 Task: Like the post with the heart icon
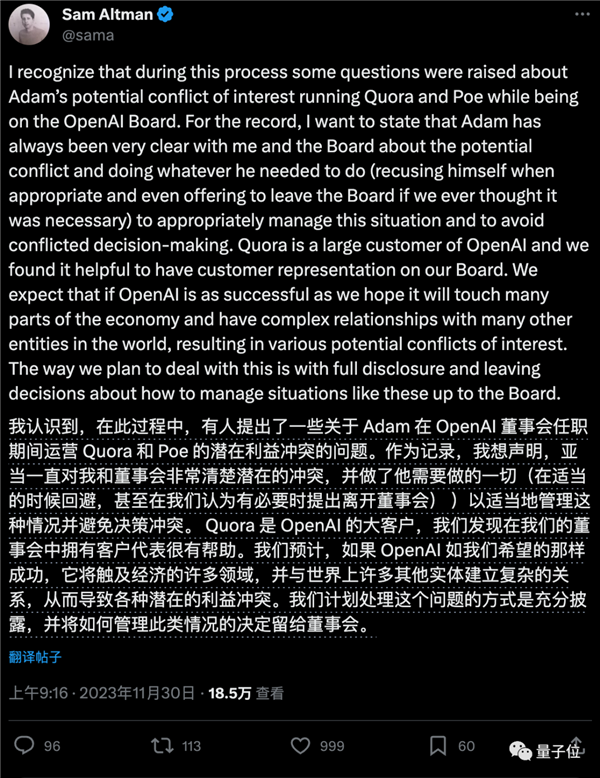297,745
